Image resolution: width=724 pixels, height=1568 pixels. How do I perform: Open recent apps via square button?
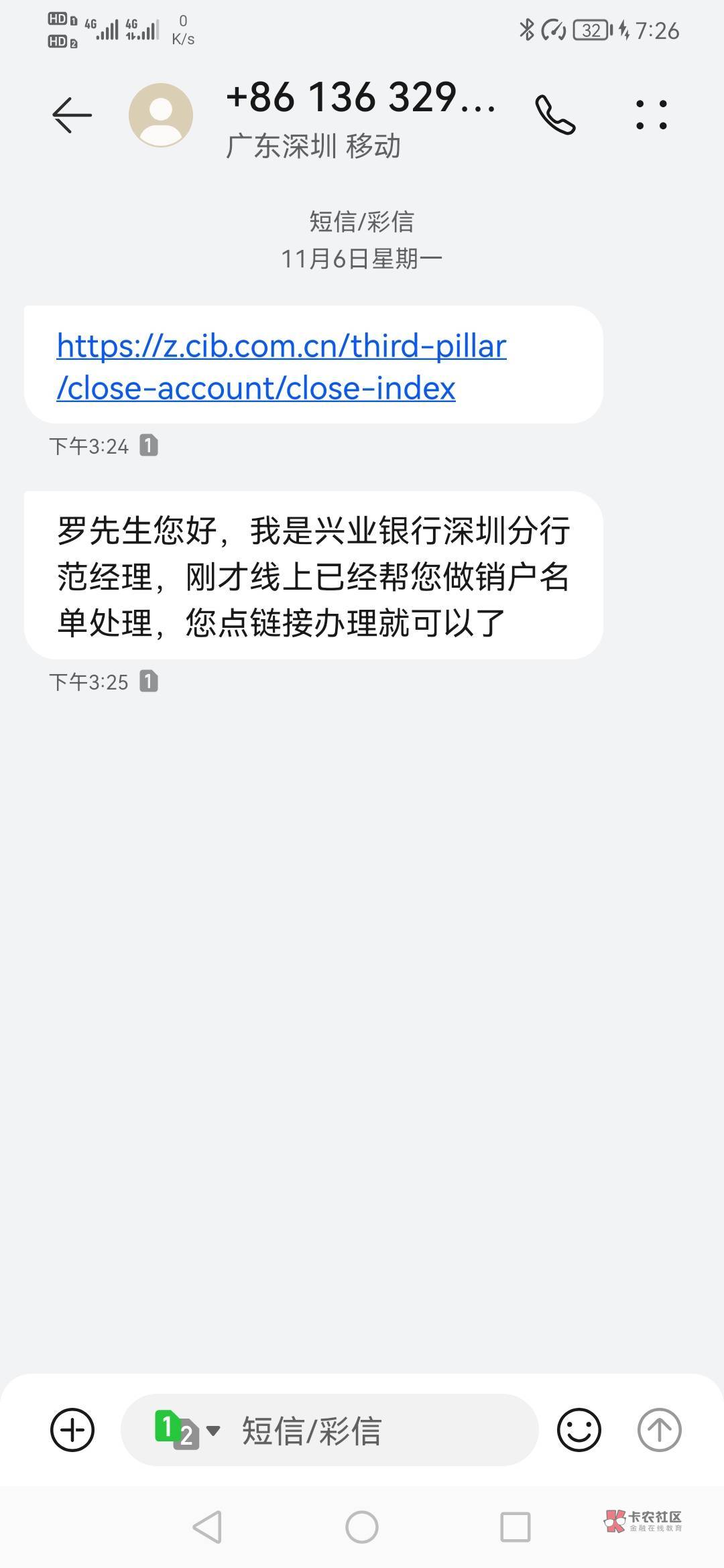click(x=516, y=1528)
